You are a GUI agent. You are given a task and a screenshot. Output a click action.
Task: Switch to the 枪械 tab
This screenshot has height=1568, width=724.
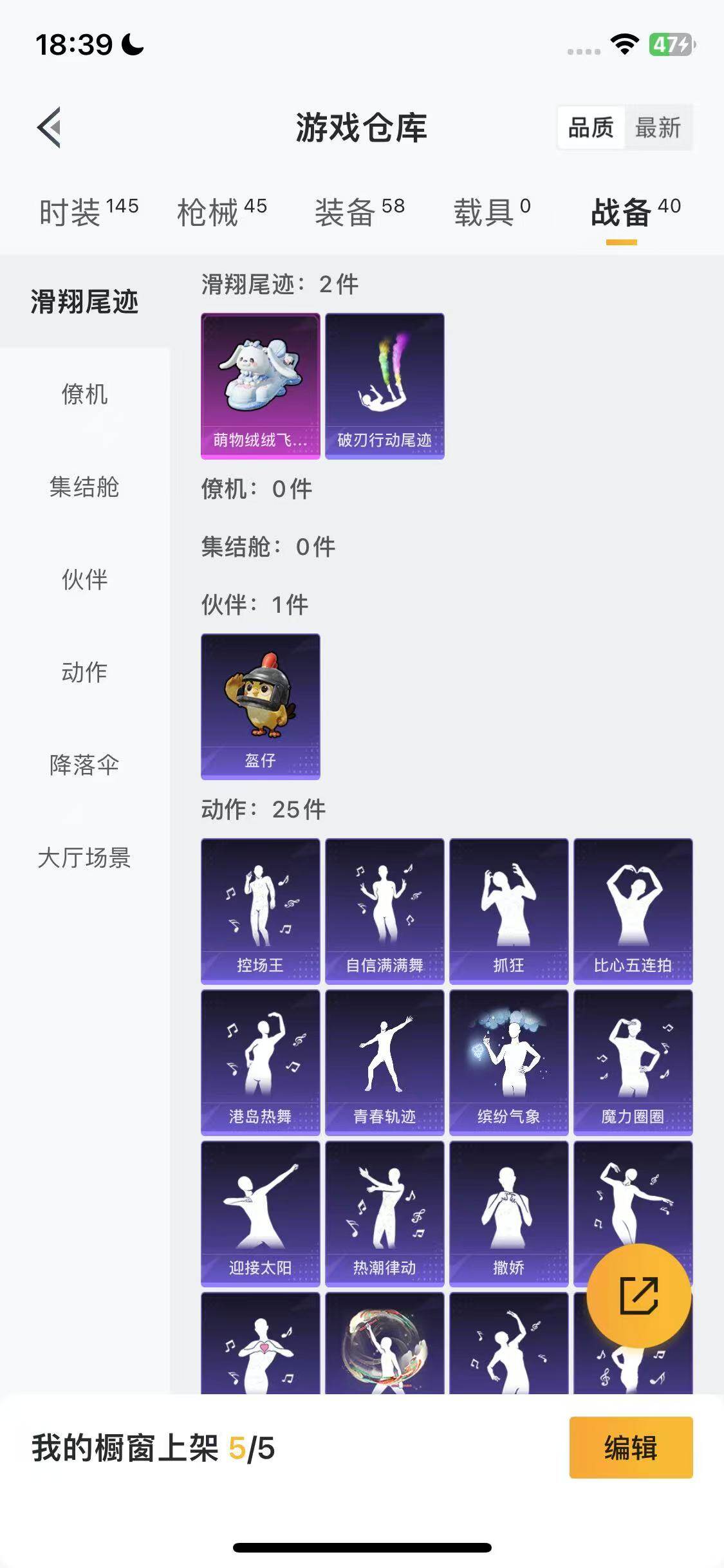pos(221,212)
